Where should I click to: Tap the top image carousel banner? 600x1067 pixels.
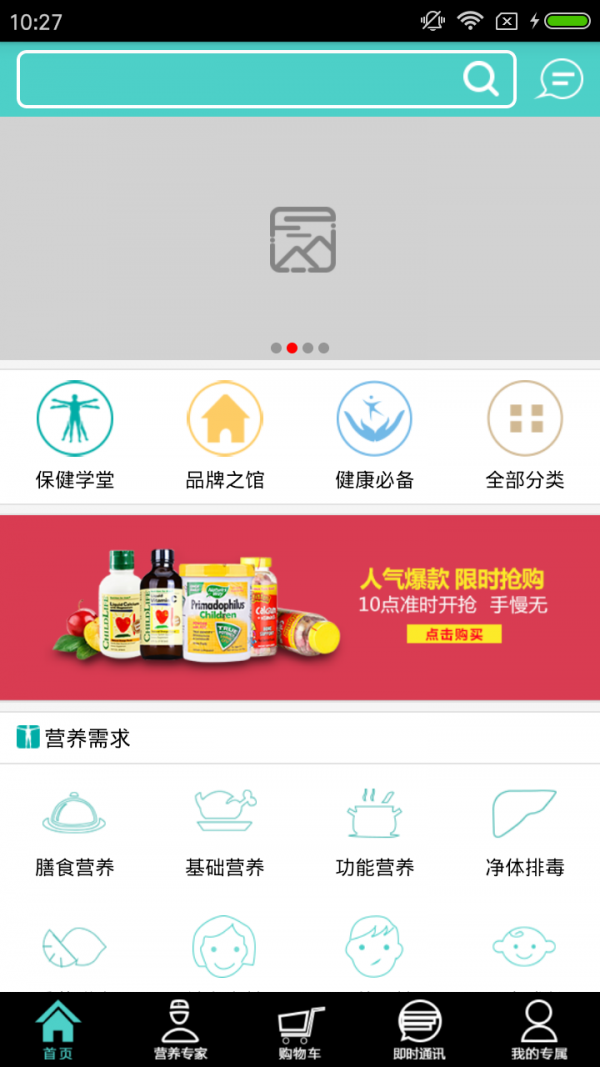(x=300, y=238)
